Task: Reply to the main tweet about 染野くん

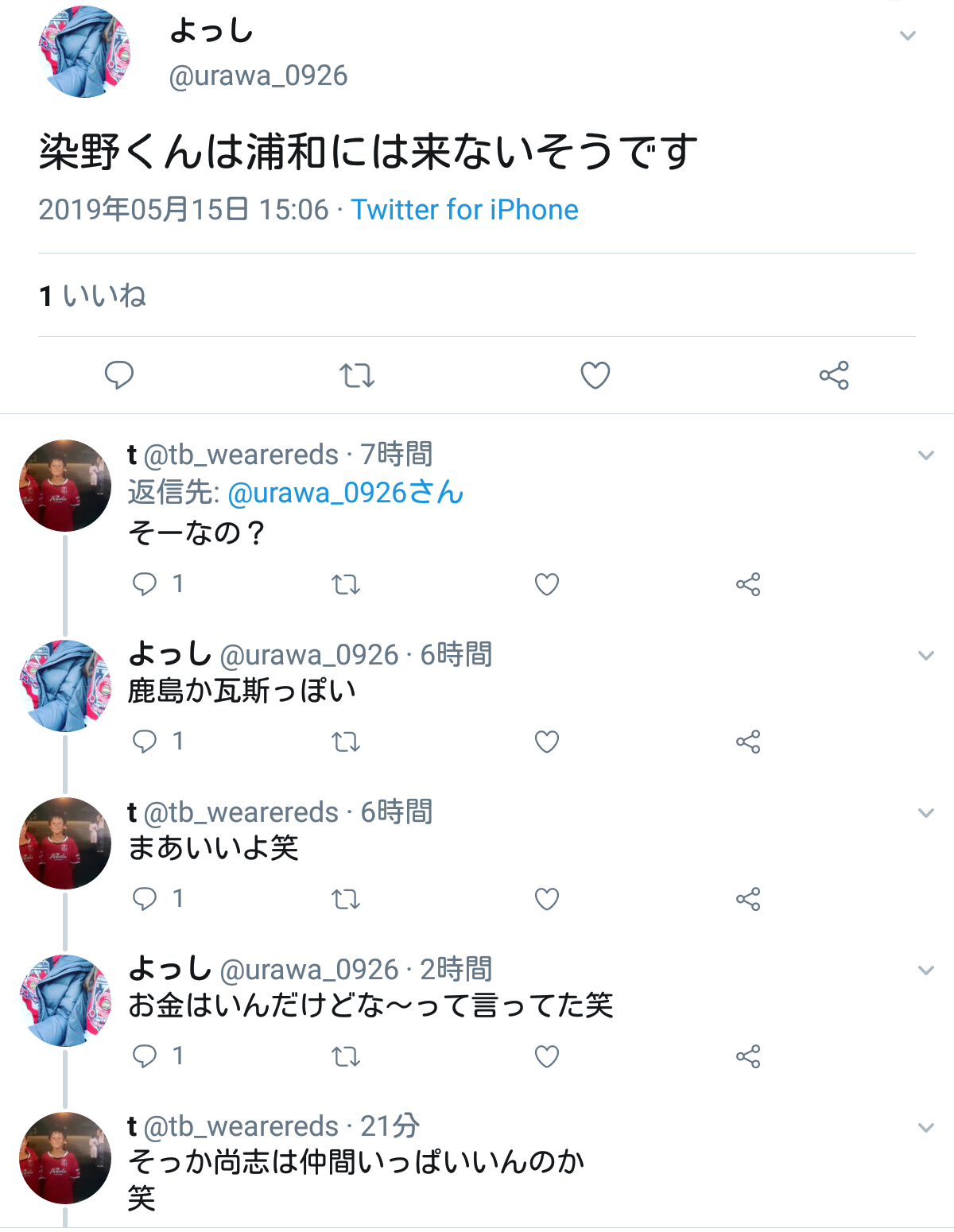Action: coord(119,374)
